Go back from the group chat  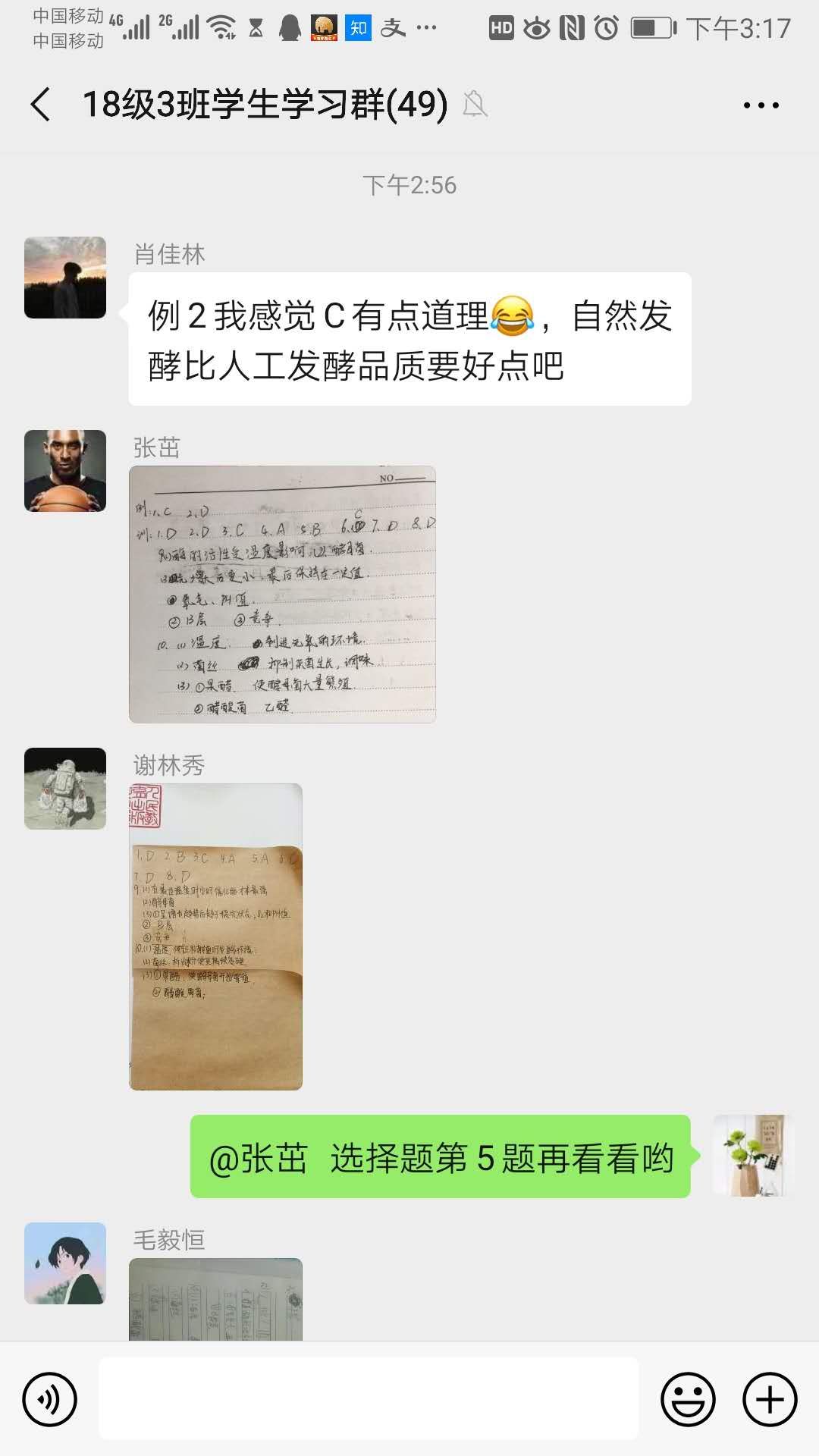coord(41,105)
